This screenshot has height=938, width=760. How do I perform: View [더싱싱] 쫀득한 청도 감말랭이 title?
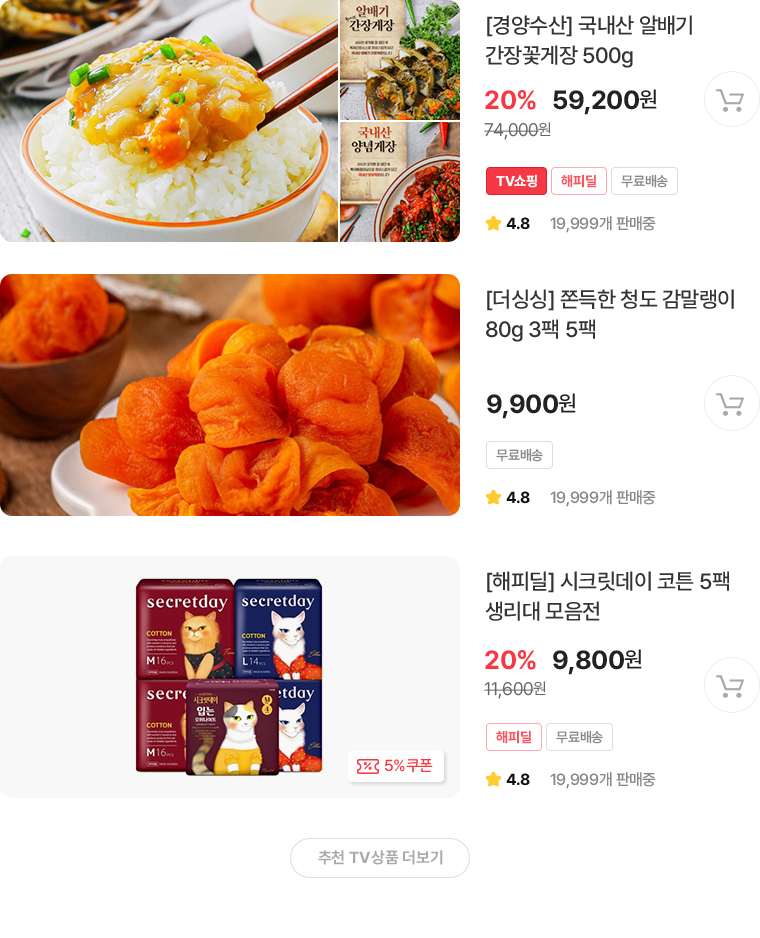[610, 314]
